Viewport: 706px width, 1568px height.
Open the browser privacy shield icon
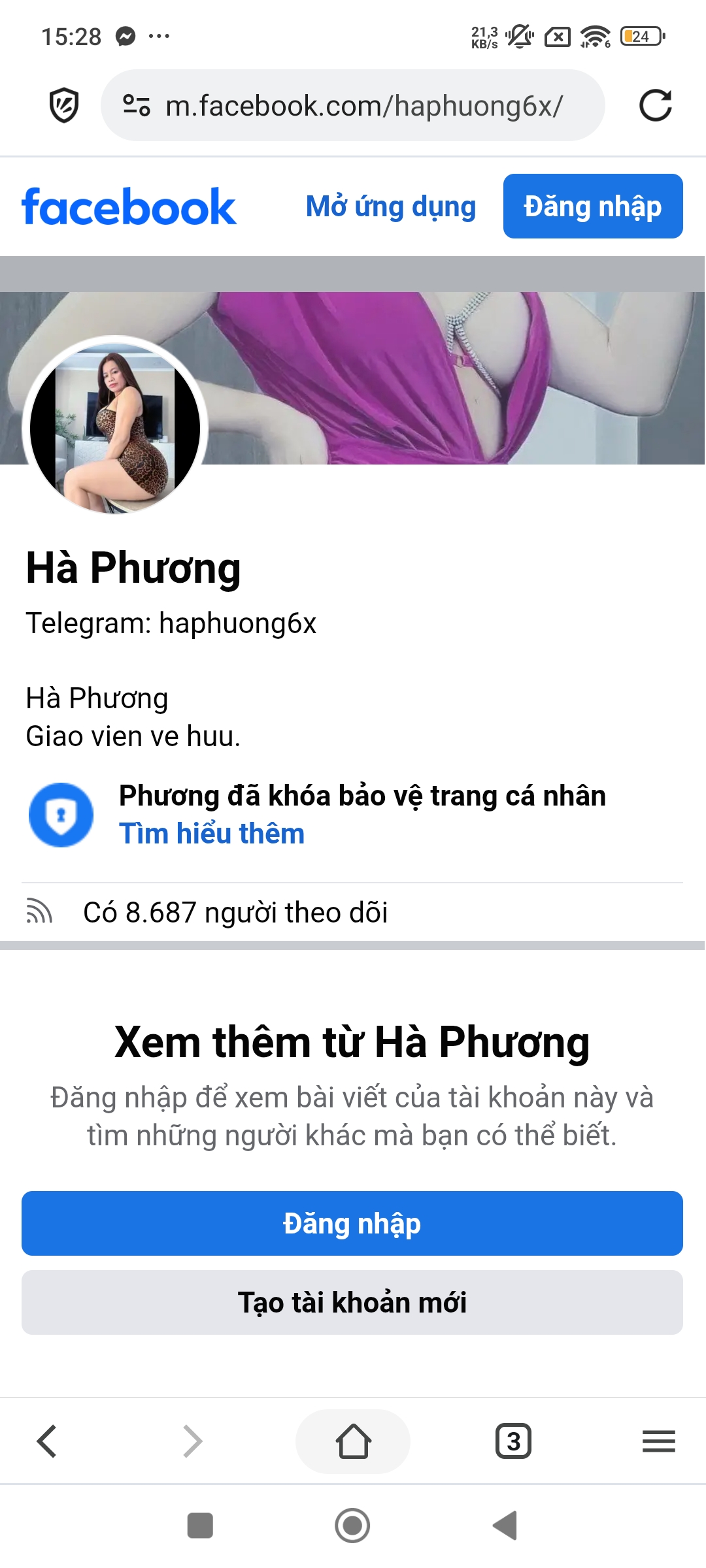tap(63, 105)
